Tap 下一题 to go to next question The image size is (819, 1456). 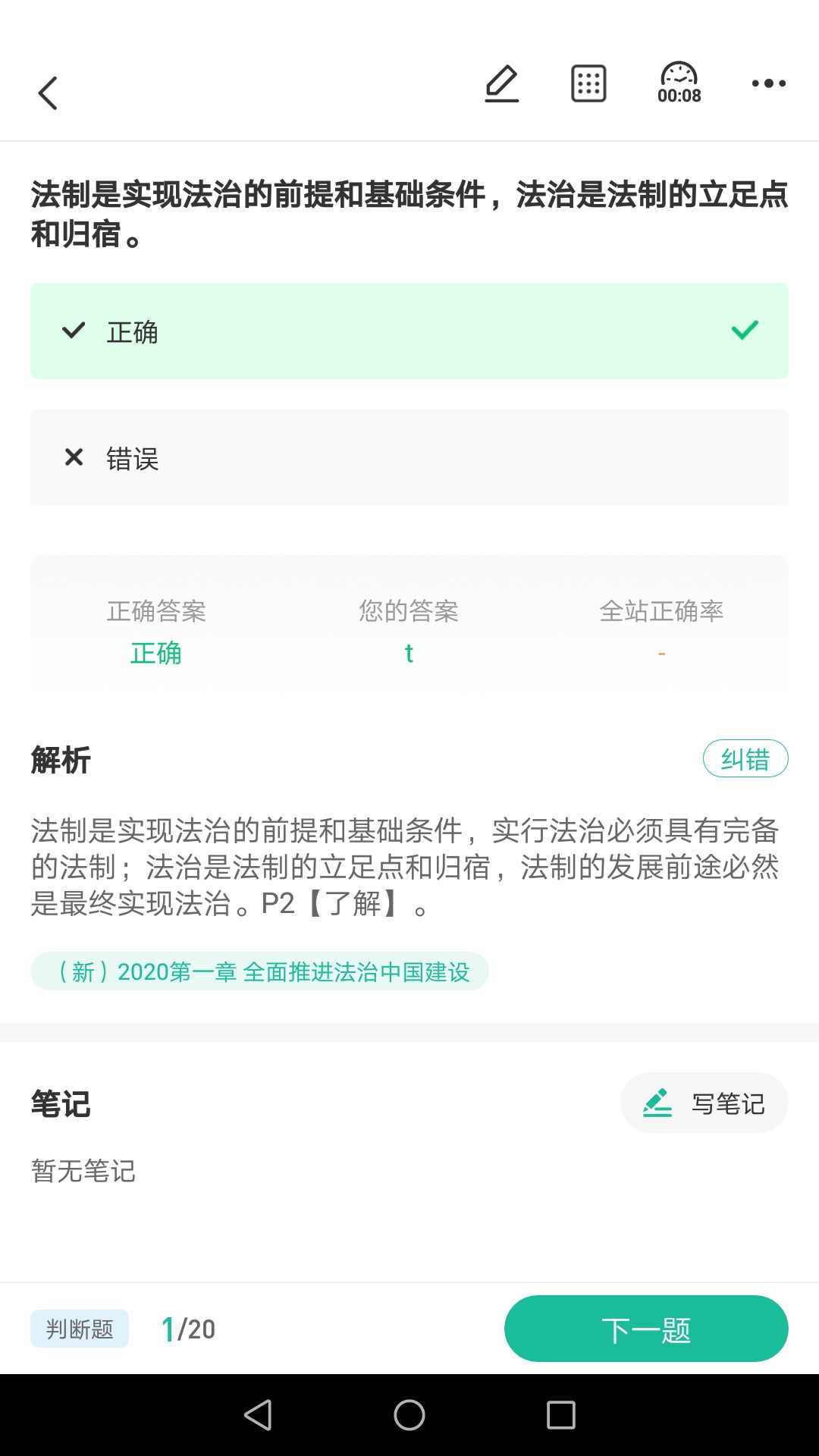coord(646,1328)
